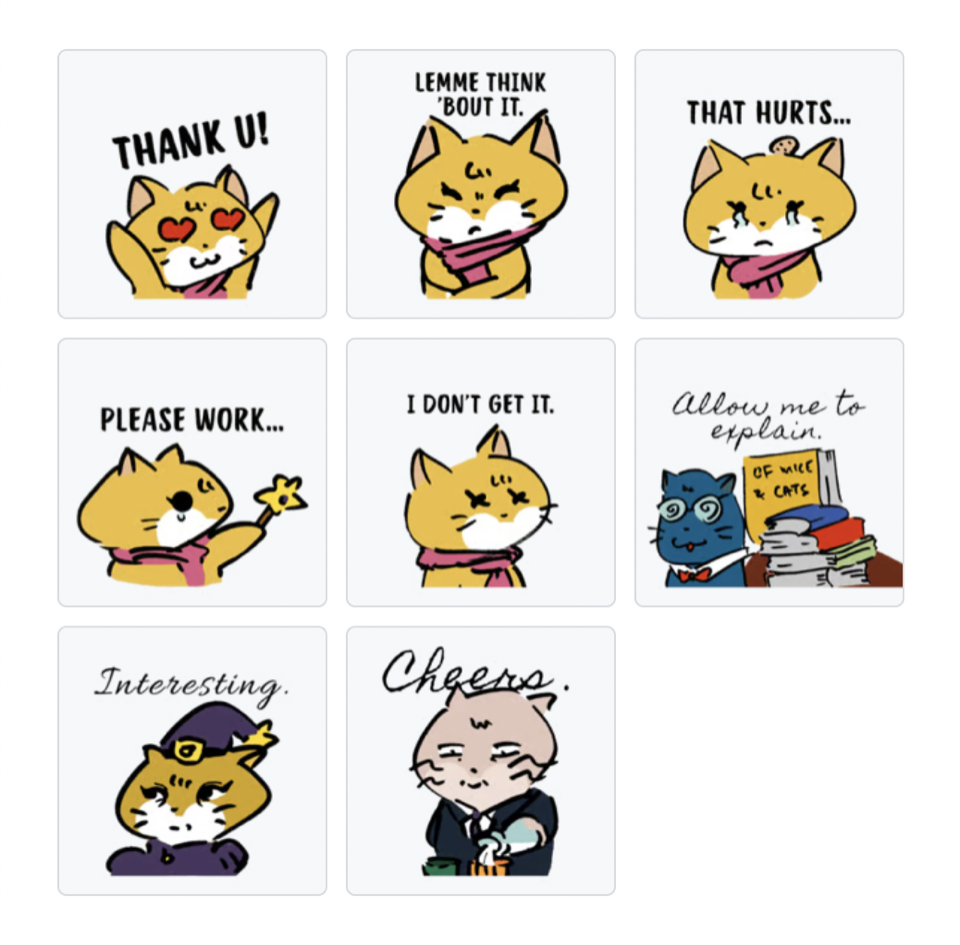The height and width of the screenshot is (945, 960).
Task: Pick the 'Interesting.' wizard cat sticker
Action: coord(192,760)
